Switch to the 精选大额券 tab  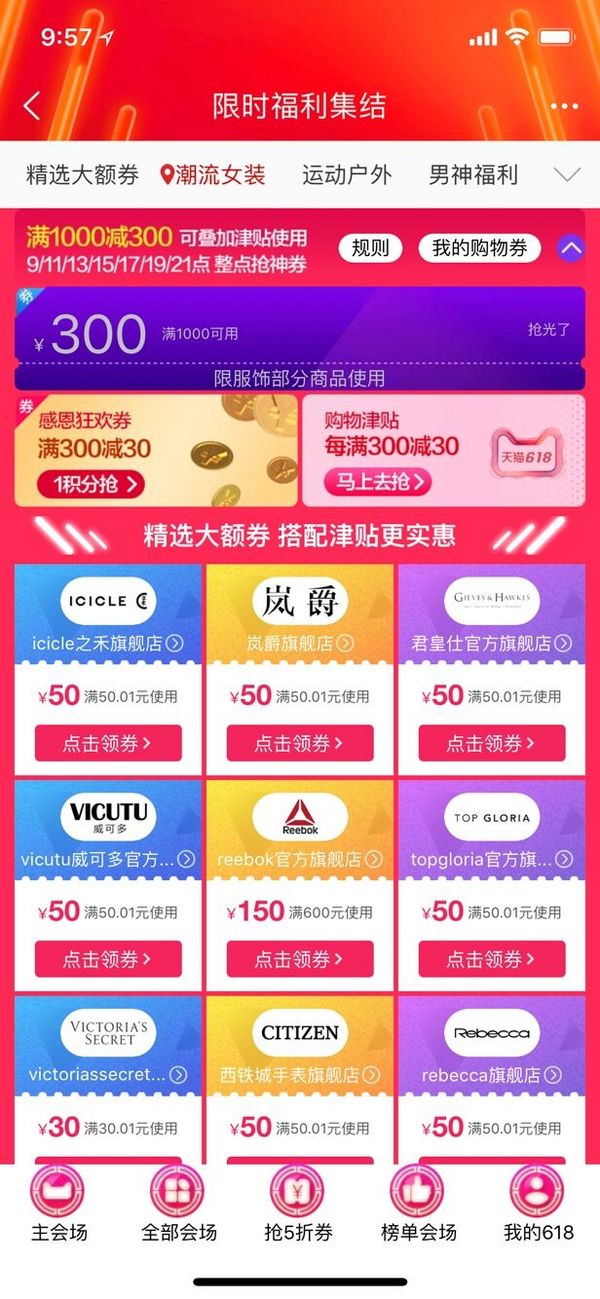(82, 175)
